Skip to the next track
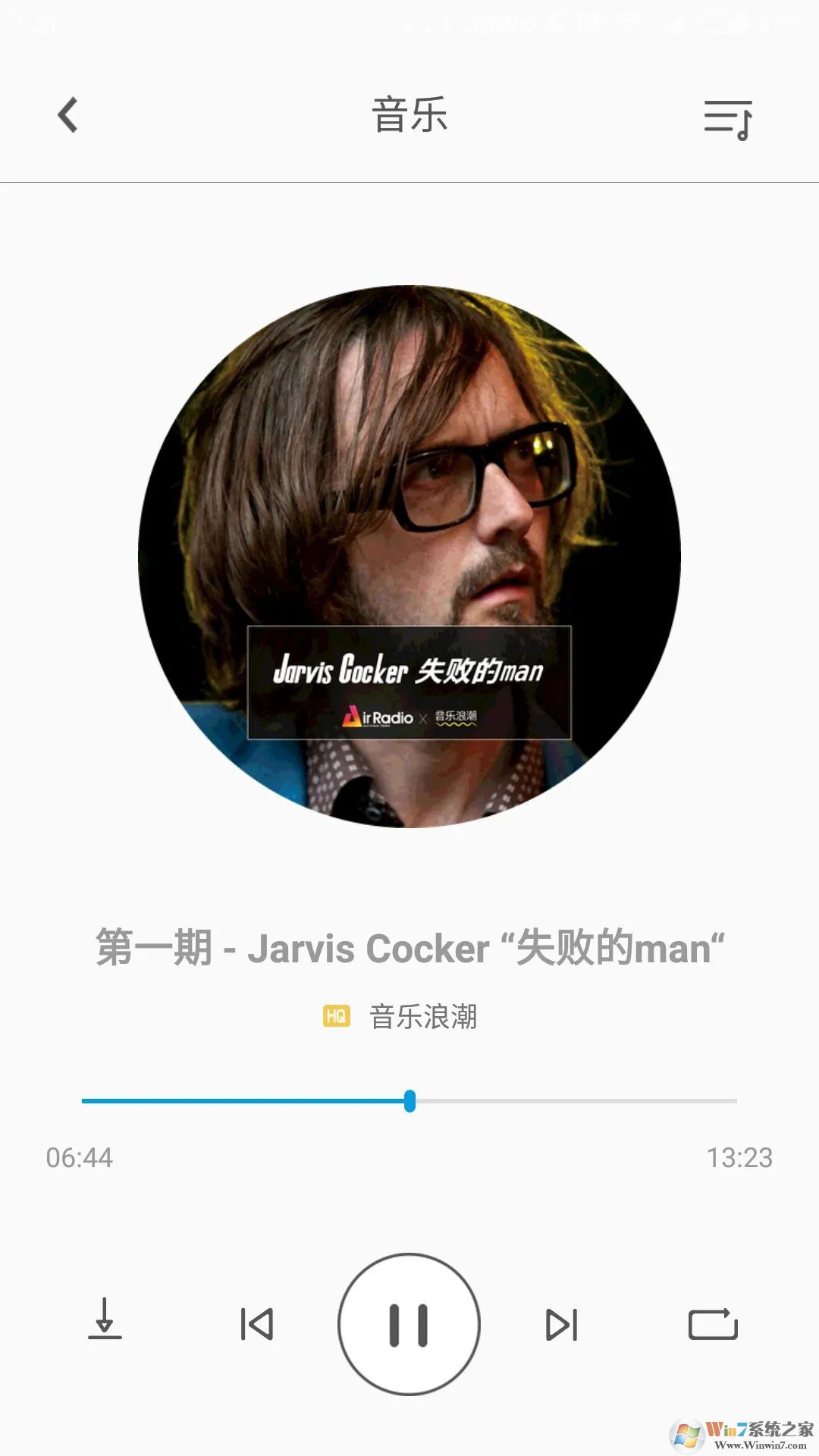Image resolution: width=819 pixels, height=1456 pixels. (x=562, y=1324)
